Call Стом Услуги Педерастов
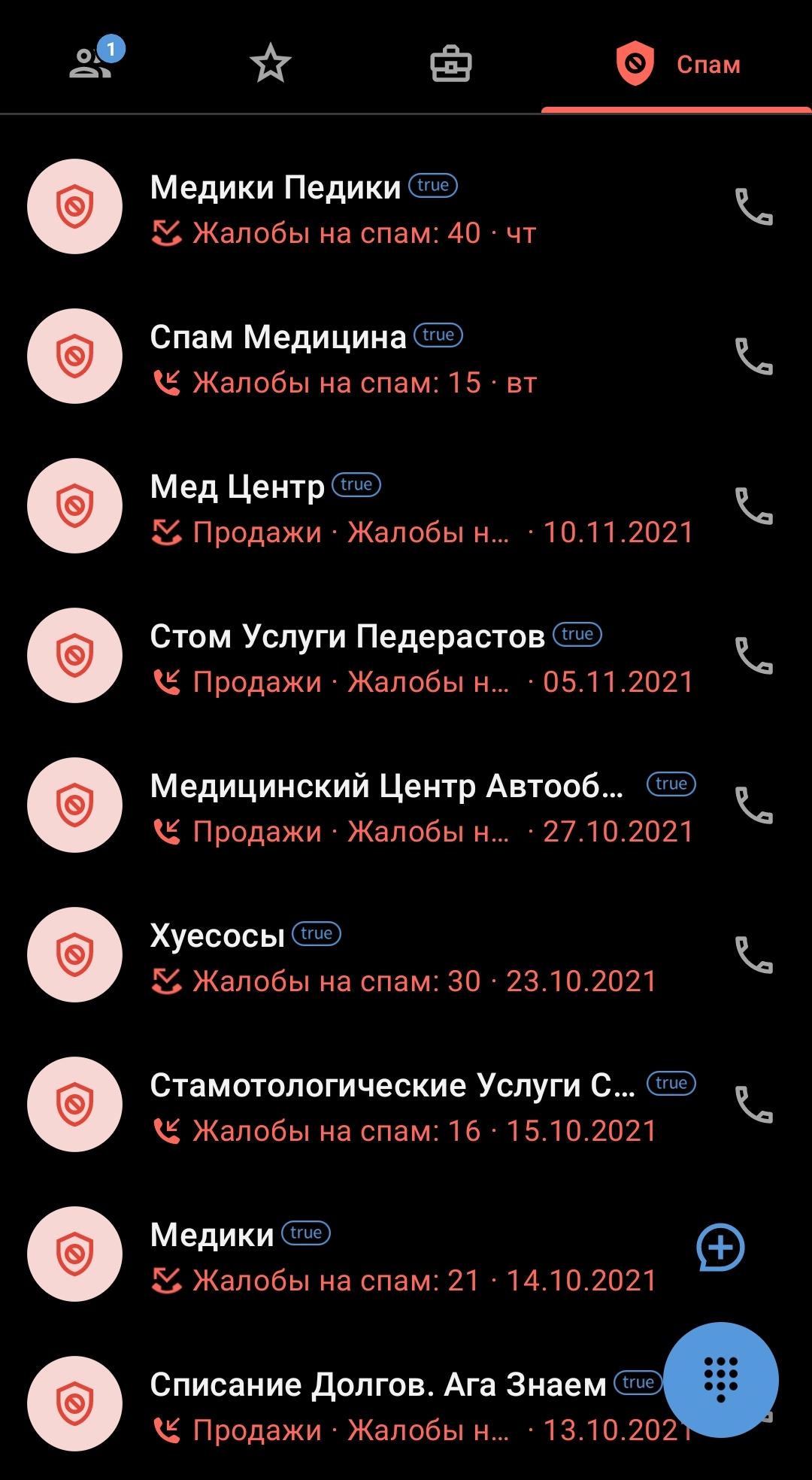 (x=753, y=656)
